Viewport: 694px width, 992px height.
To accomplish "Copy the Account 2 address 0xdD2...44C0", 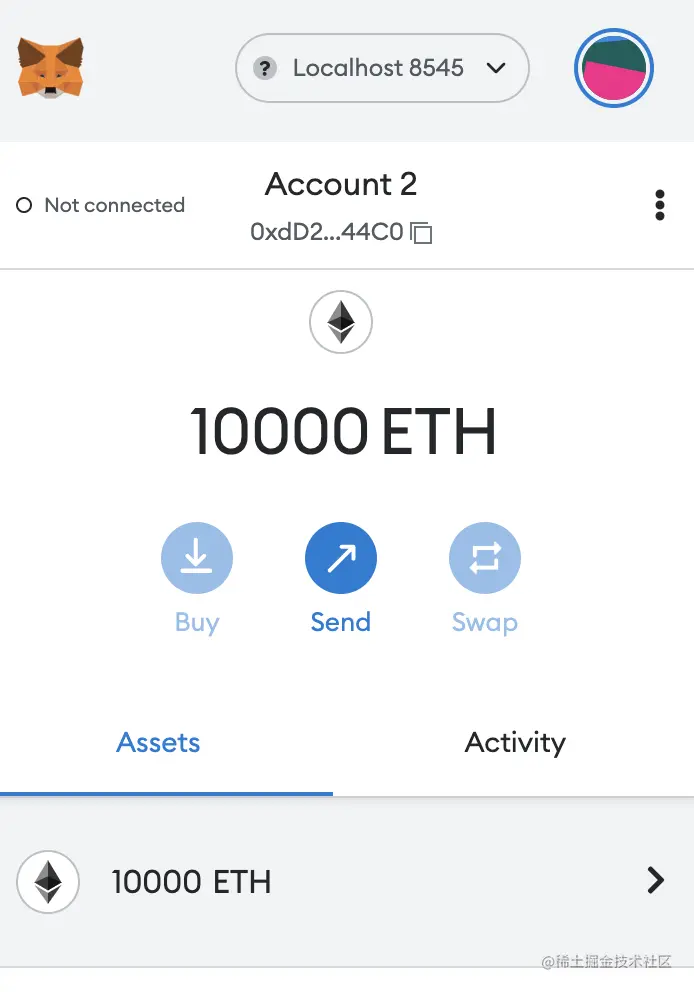I will (x=422, y=233).
